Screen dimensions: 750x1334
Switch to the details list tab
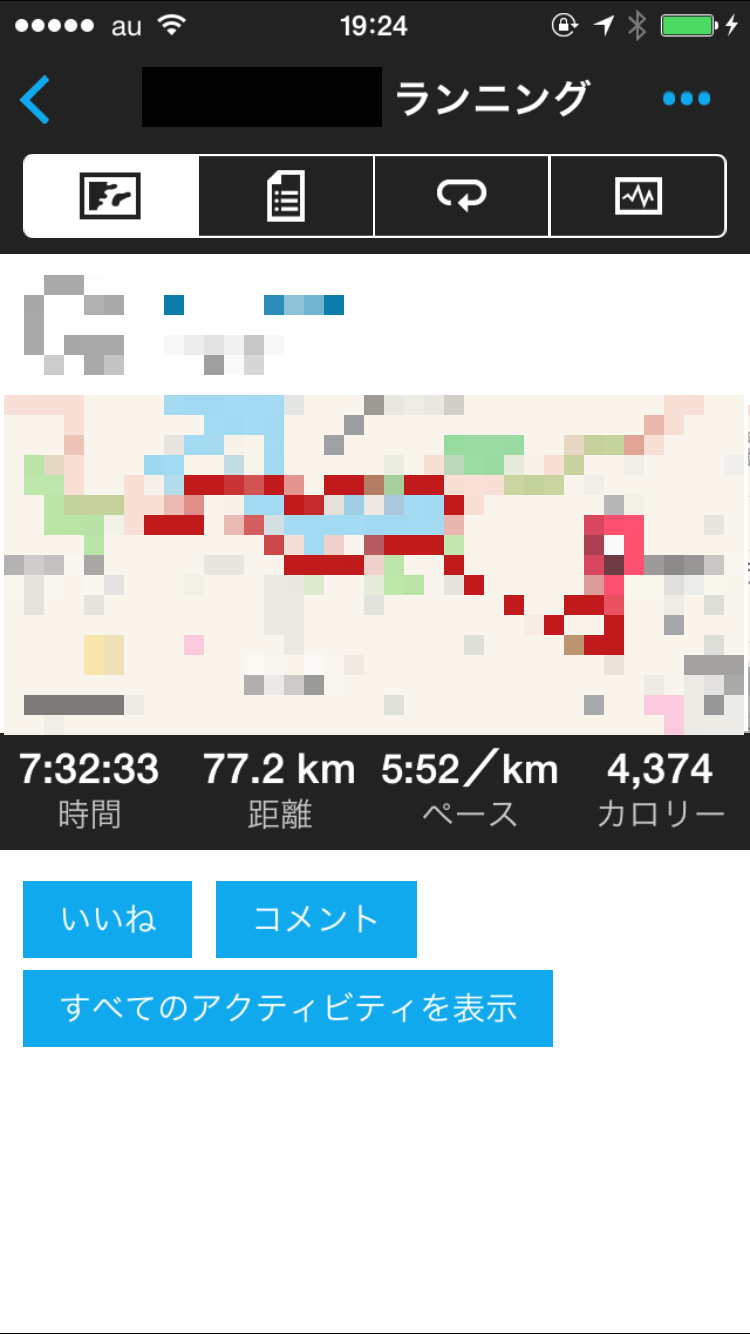pyautogui.click(x=287, y=196)
